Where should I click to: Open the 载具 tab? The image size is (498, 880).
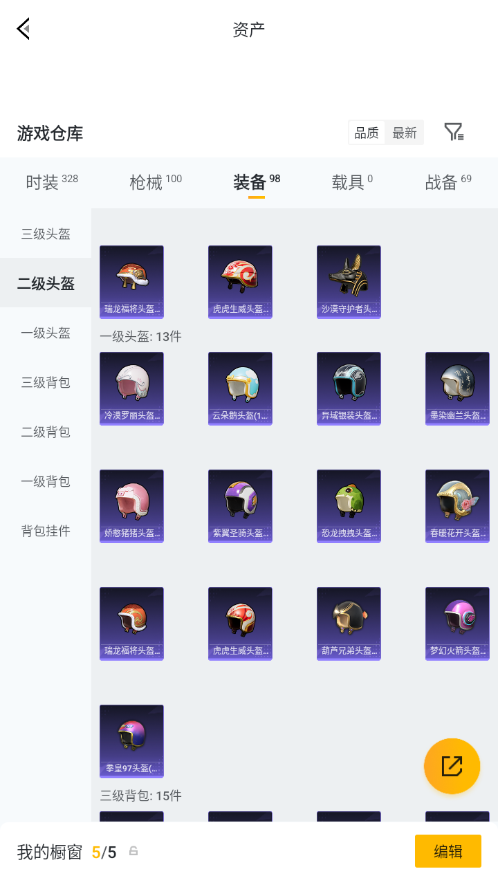[x=352, y=182]
